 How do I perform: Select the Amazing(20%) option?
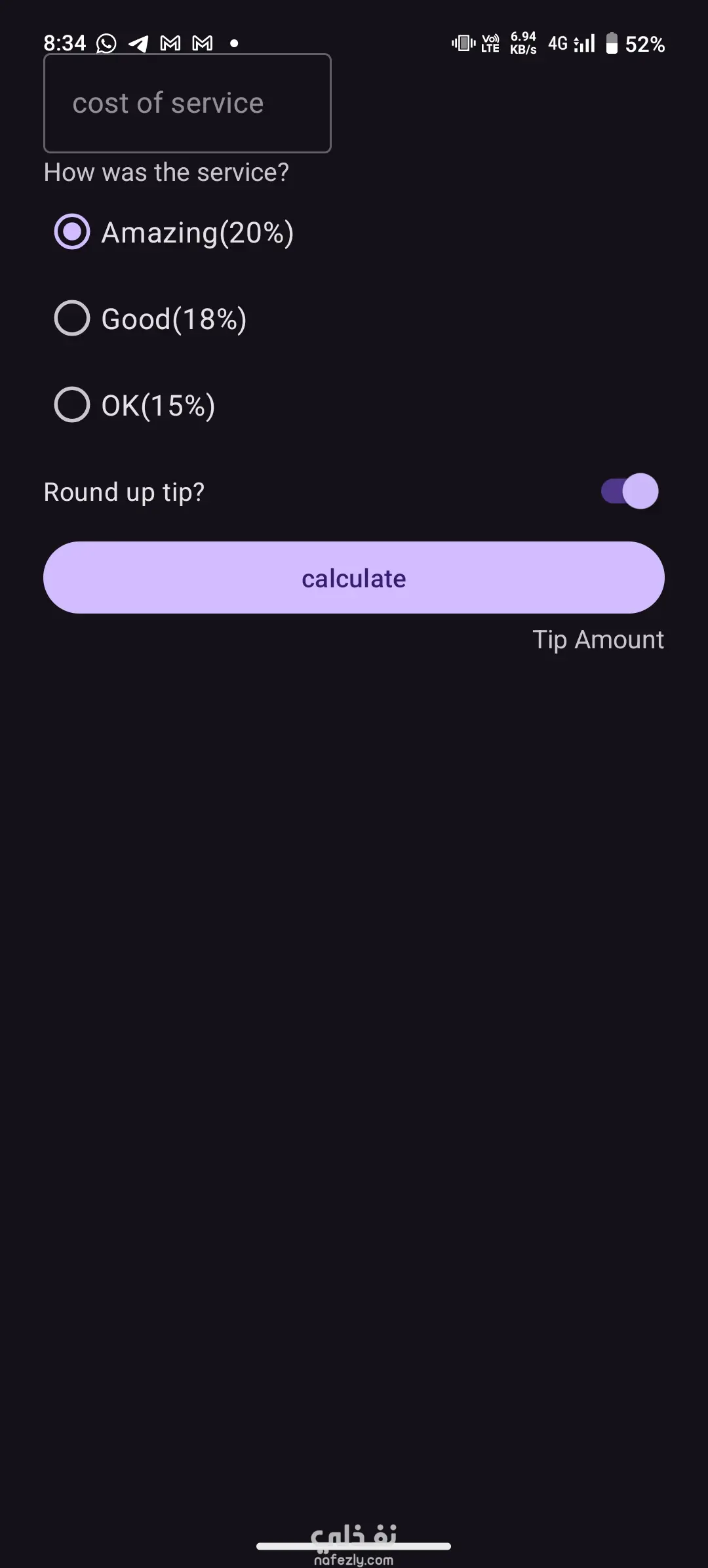tap(72, 232)
